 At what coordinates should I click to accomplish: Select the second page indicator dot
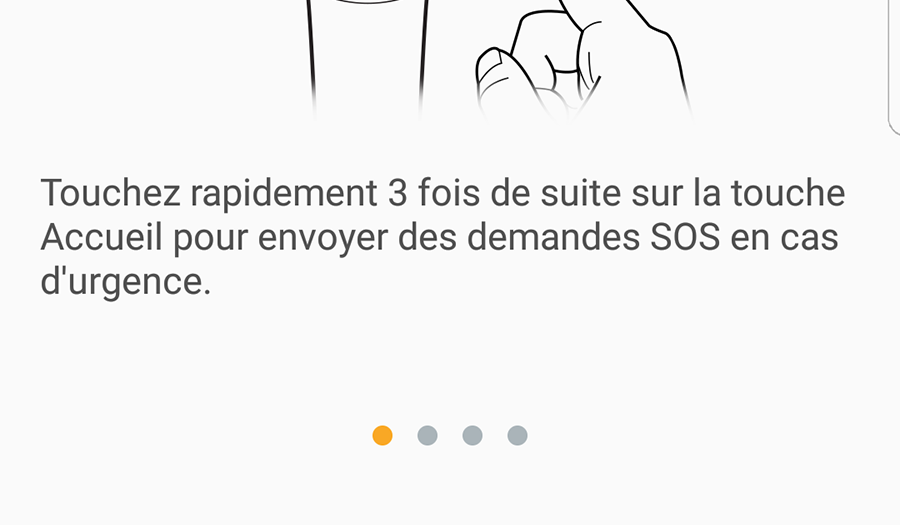pyautogui.click(x=427, y=436)
